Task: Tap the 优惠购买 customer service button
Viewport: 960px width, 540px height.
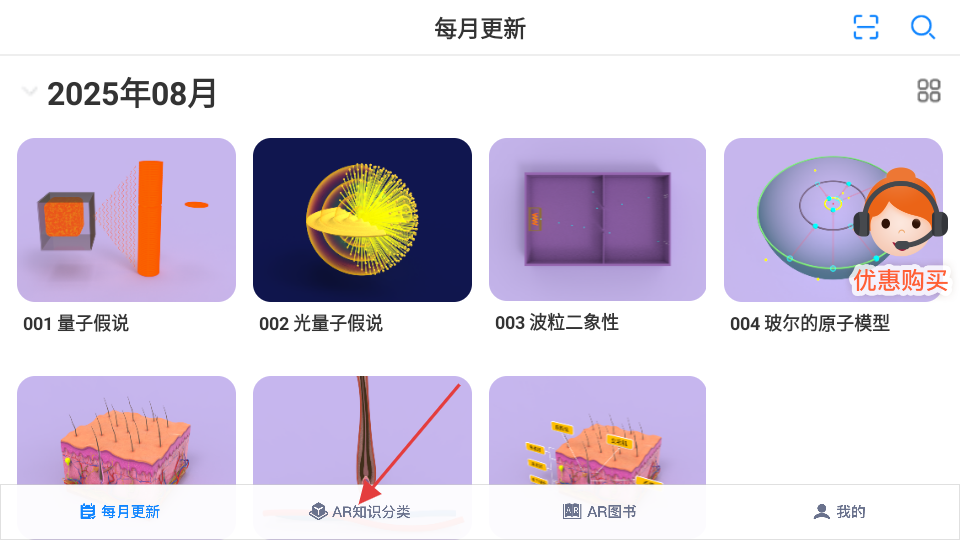Action: [899, 235]
